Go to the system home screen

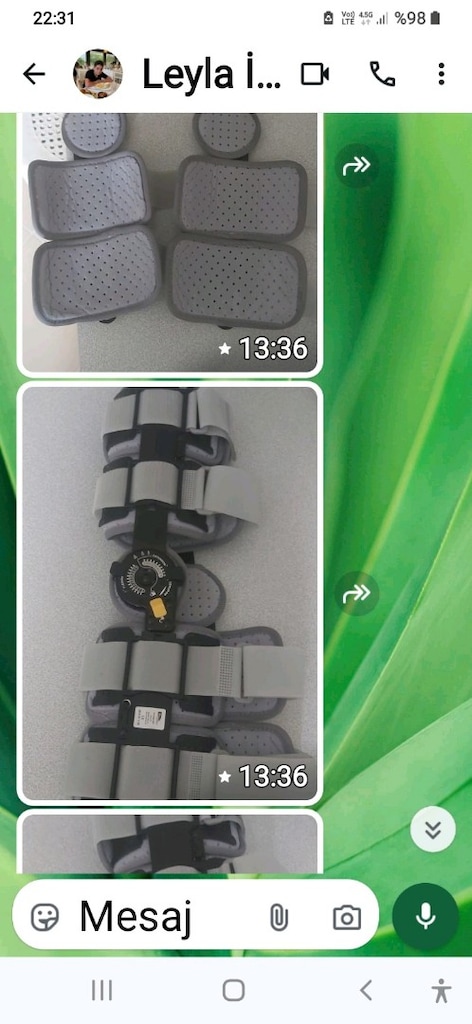click(x=234, y=990)
